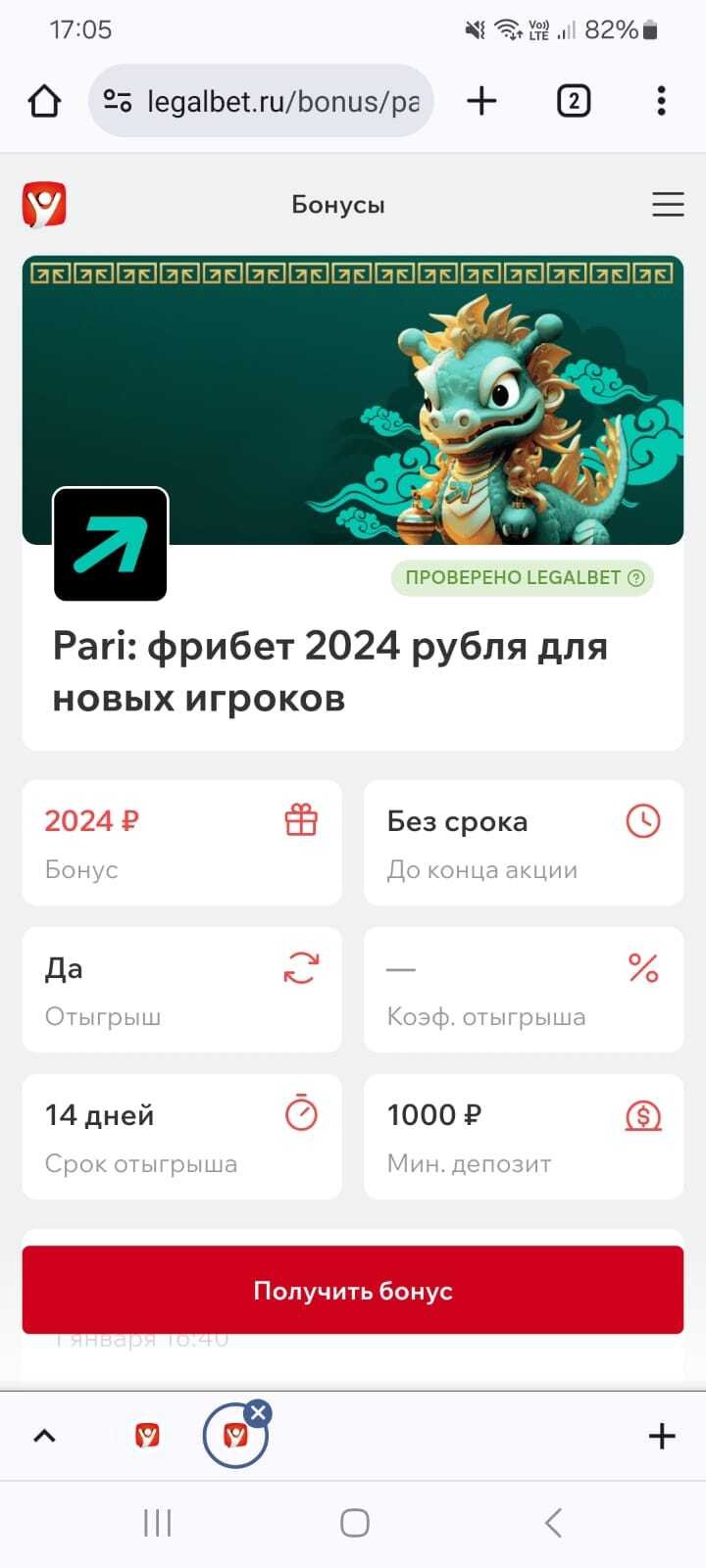The width and height of the screenshot is (706, 1568).
Task: Show info on "Проверено Legalbet" badge
Action: pyautogui.click(x=635, y=578)
